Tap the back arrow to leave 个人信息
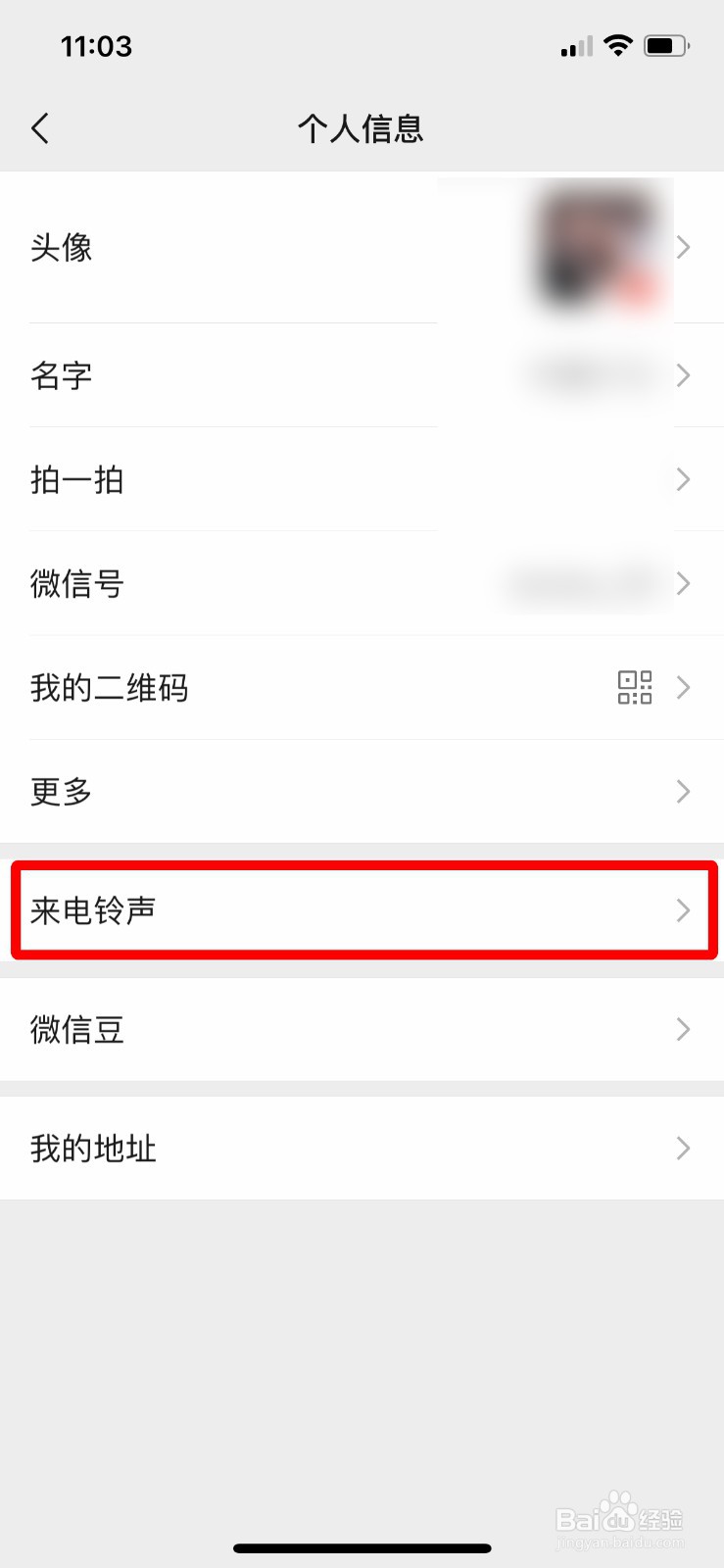The height and width of the screenshot is (1568, 724). [39, 127]
